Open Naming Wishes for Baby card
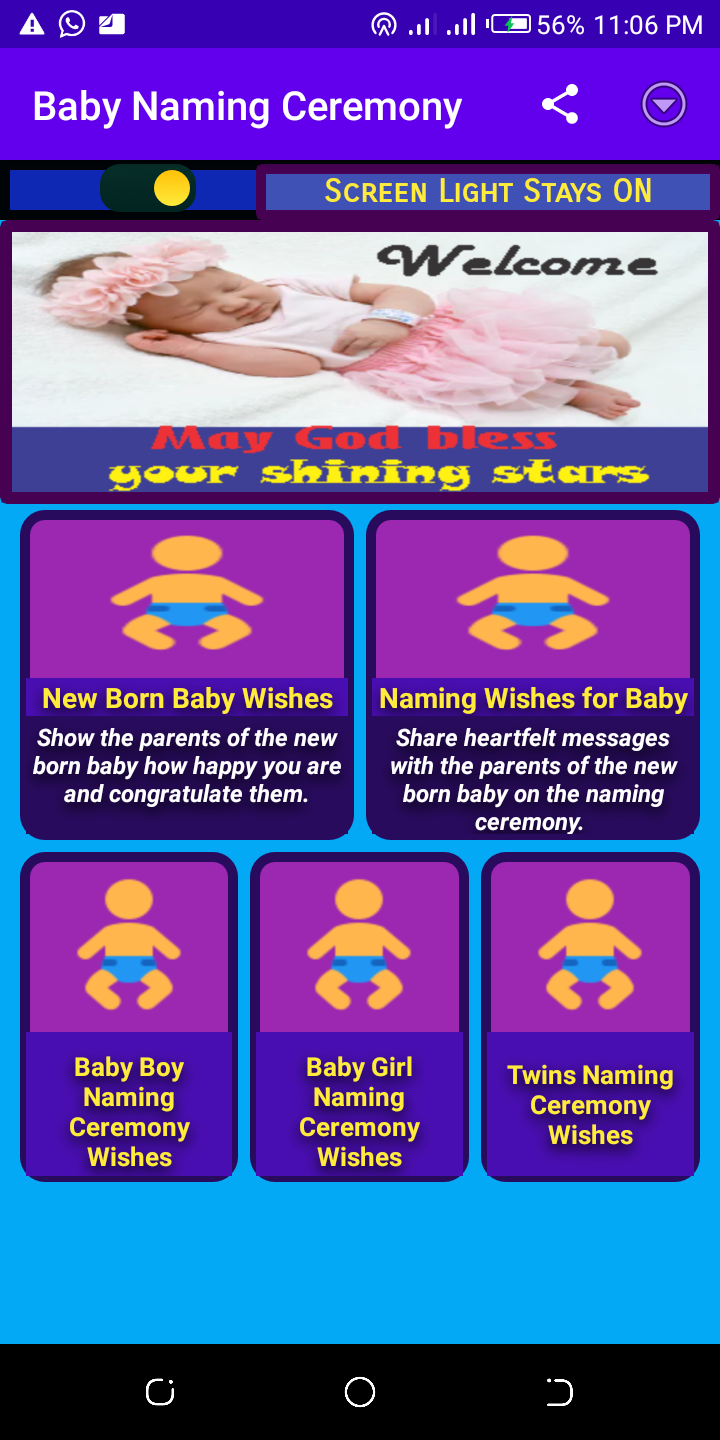The image size is (720, 1440). tap(533, 674)
